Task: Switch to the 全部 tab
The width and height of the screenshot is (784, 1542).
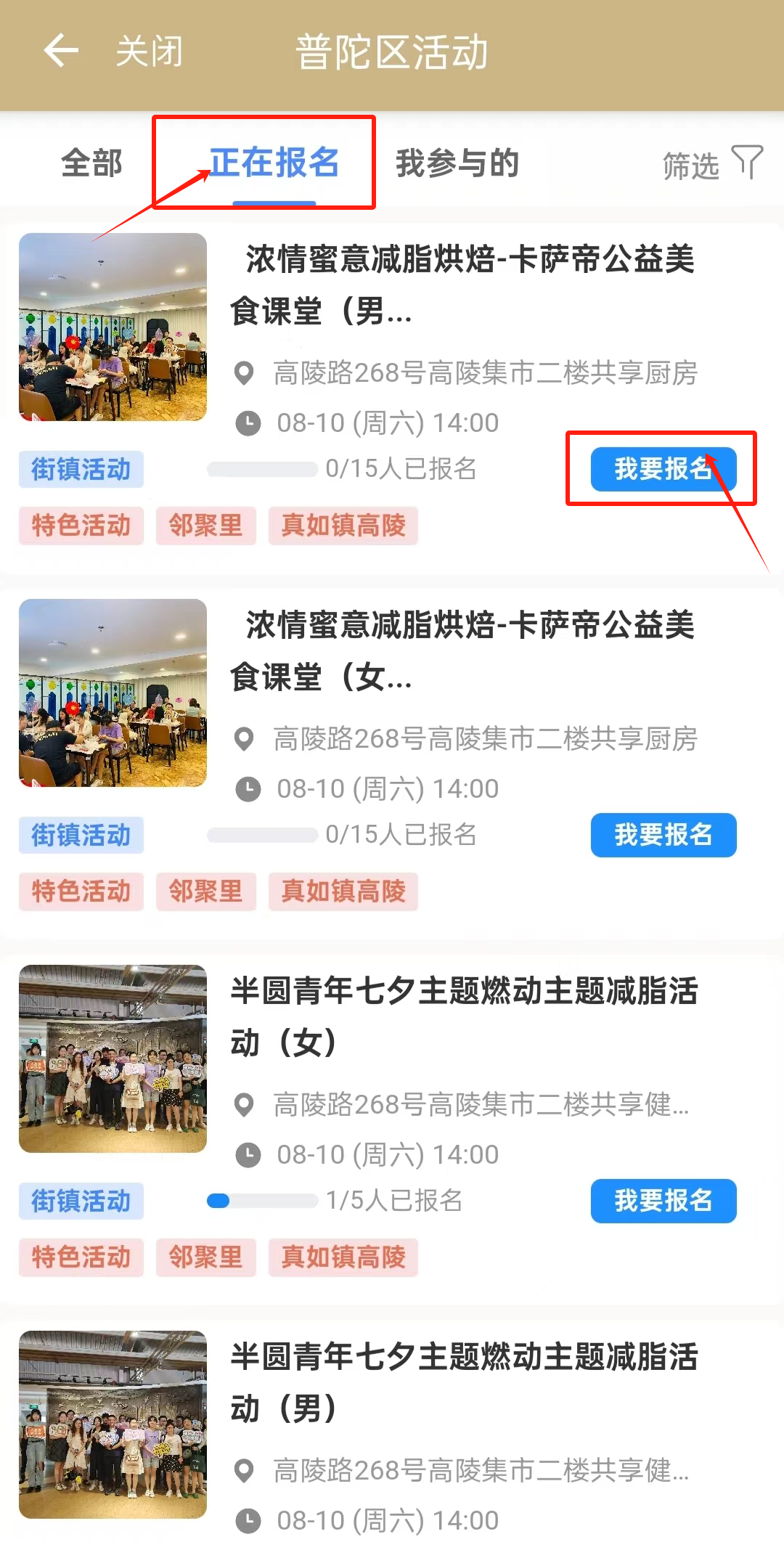Action: pos(91,163)
